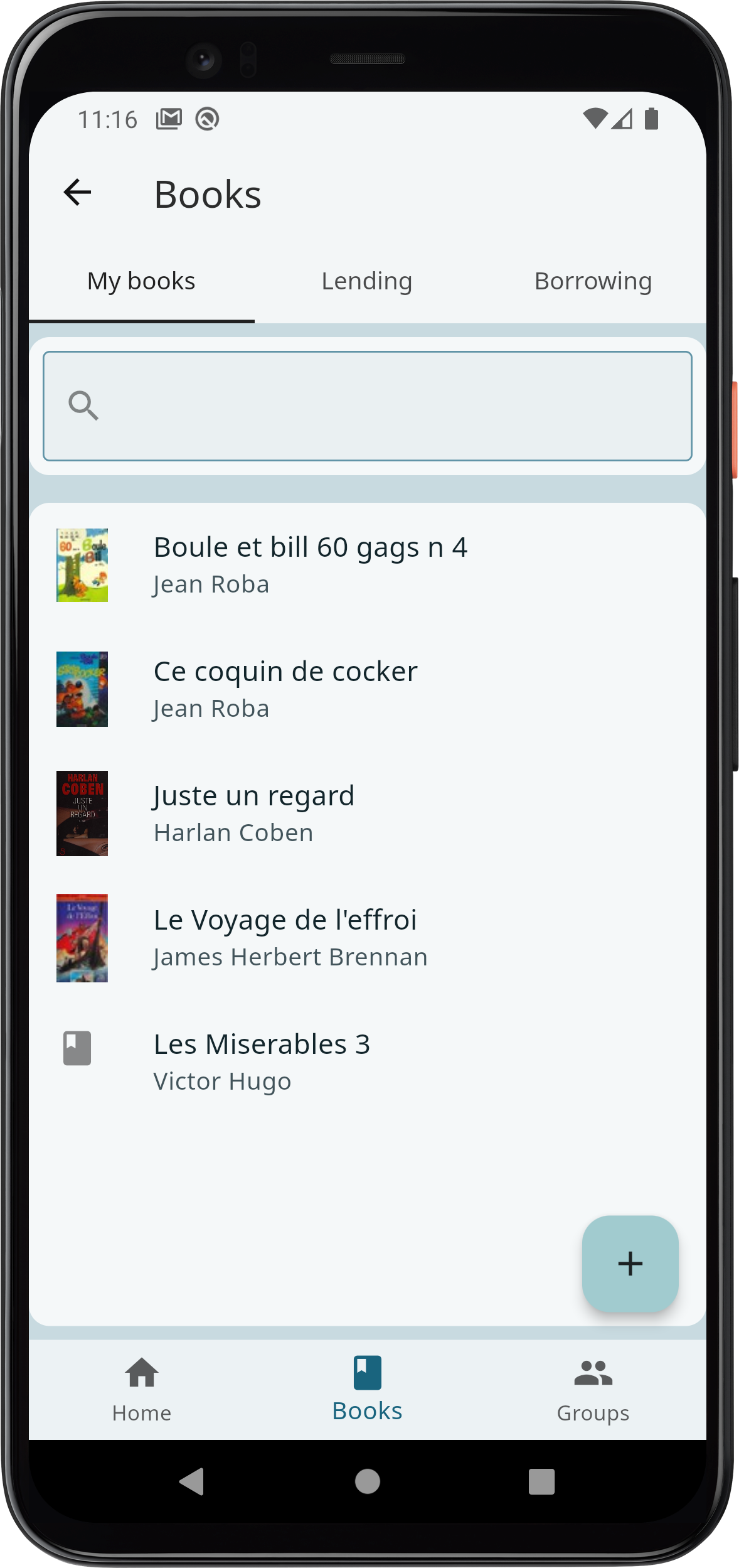Go to the Home tab
The width and height of the screenshot is (739, 1568).
point(142,1389)
